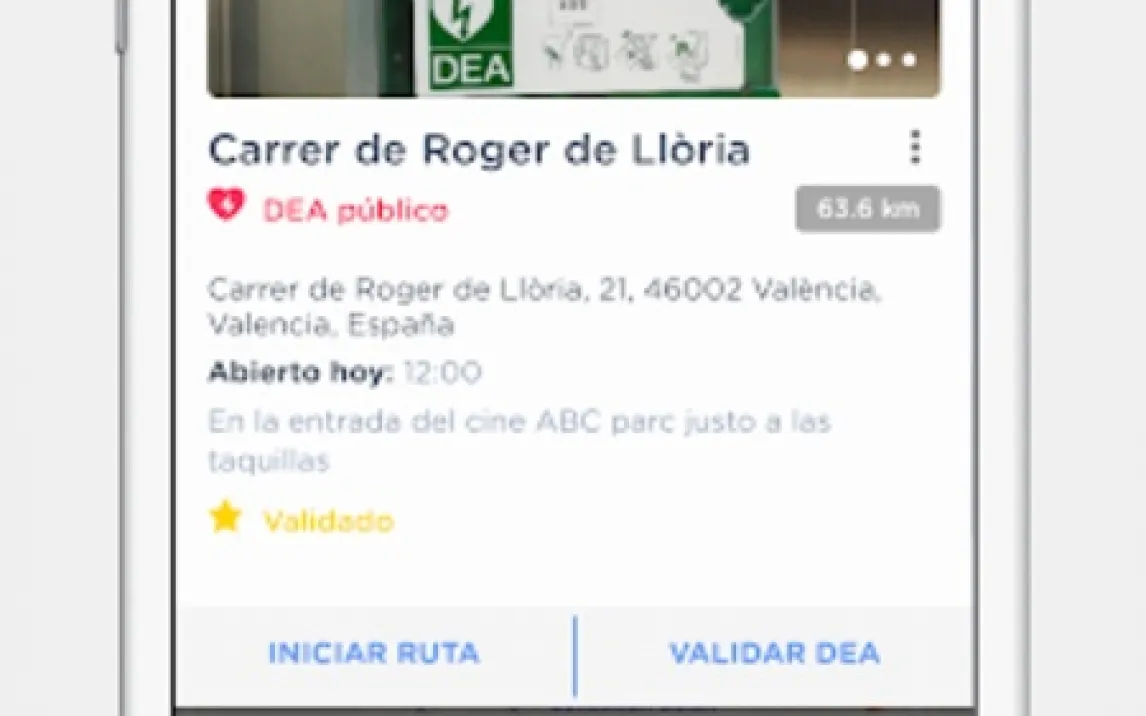Image resolution: width=1146 pixels, height=716 pixels.
Task: Open the DEA cabinet photo
Action: (574, 48)
